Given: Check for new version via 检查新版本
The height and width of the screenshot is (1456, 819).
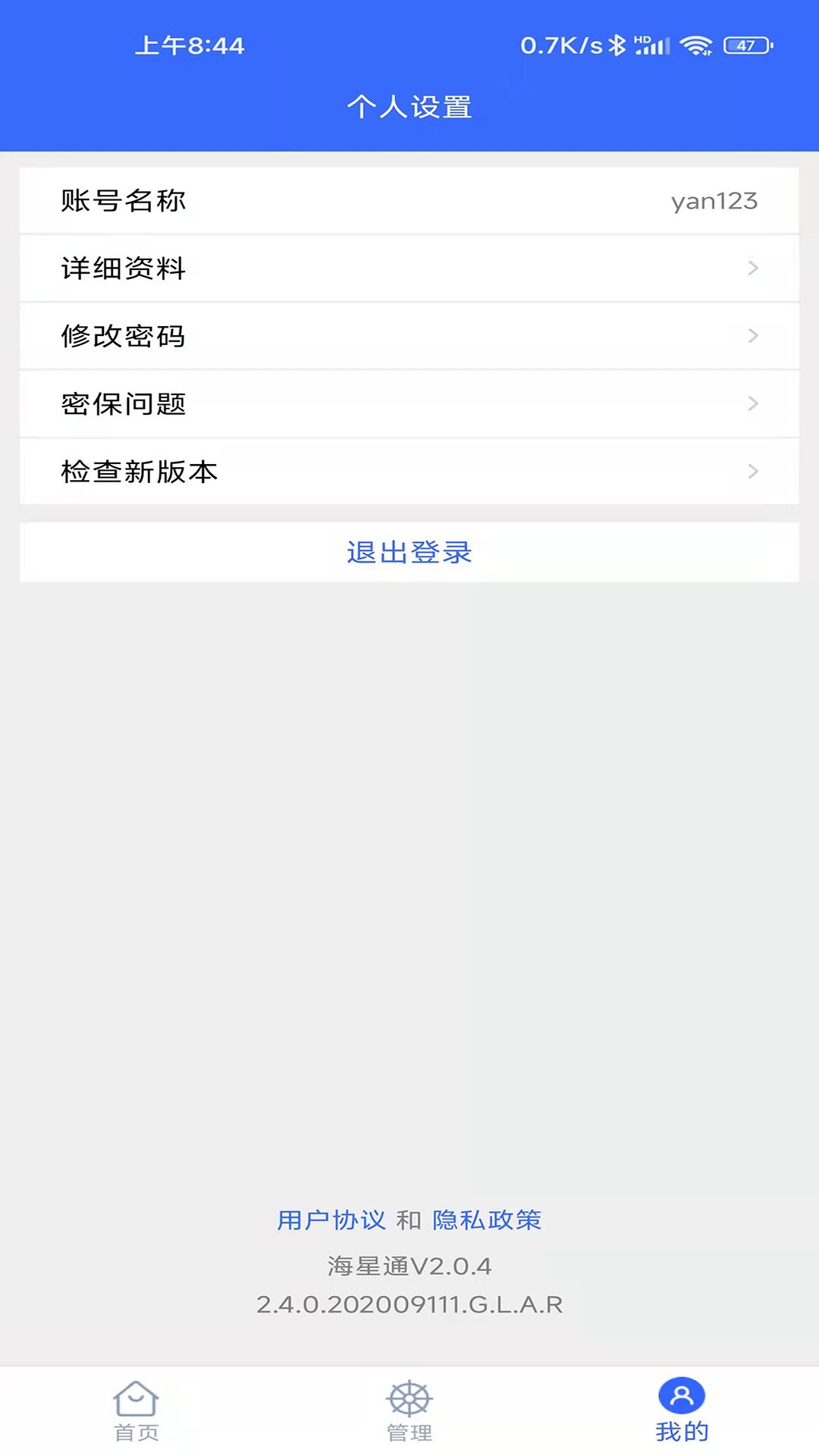Looking at the screenshot, I should pyautogui.click(x=409, y=472).
